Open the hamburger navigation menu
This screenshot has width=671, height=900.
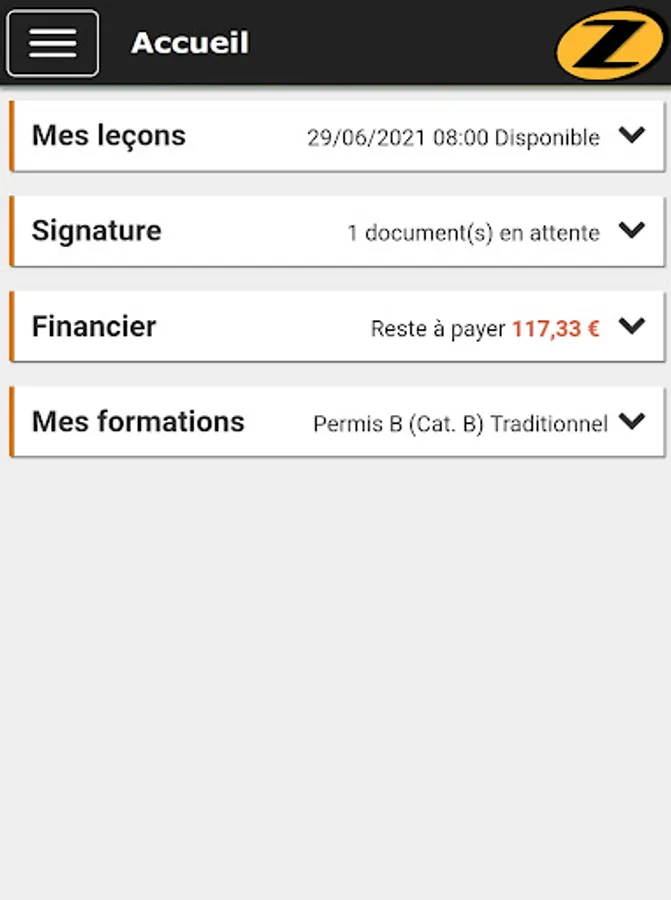click(53, 43)
